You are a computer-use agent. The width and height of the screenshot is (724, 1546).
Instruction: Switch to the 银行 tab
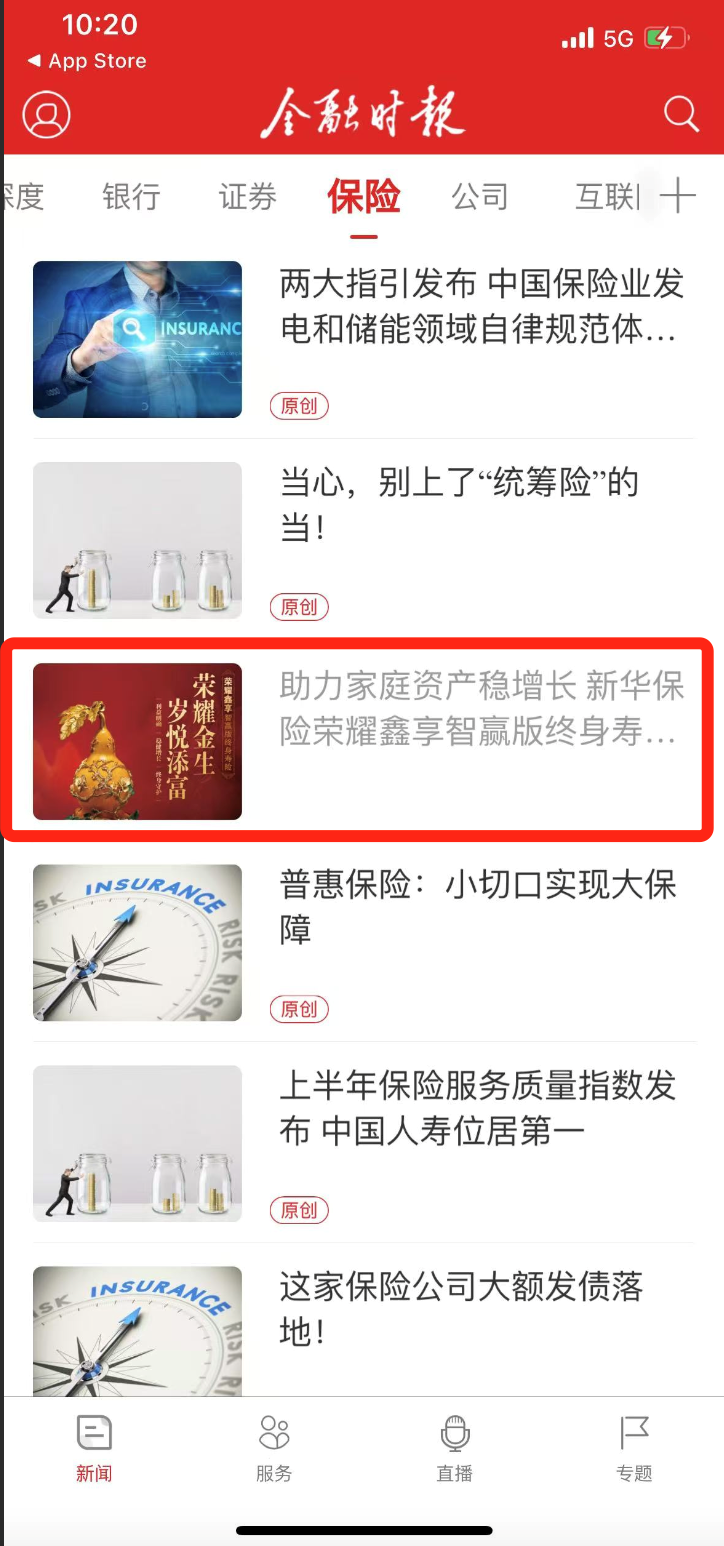click(131, 197)
